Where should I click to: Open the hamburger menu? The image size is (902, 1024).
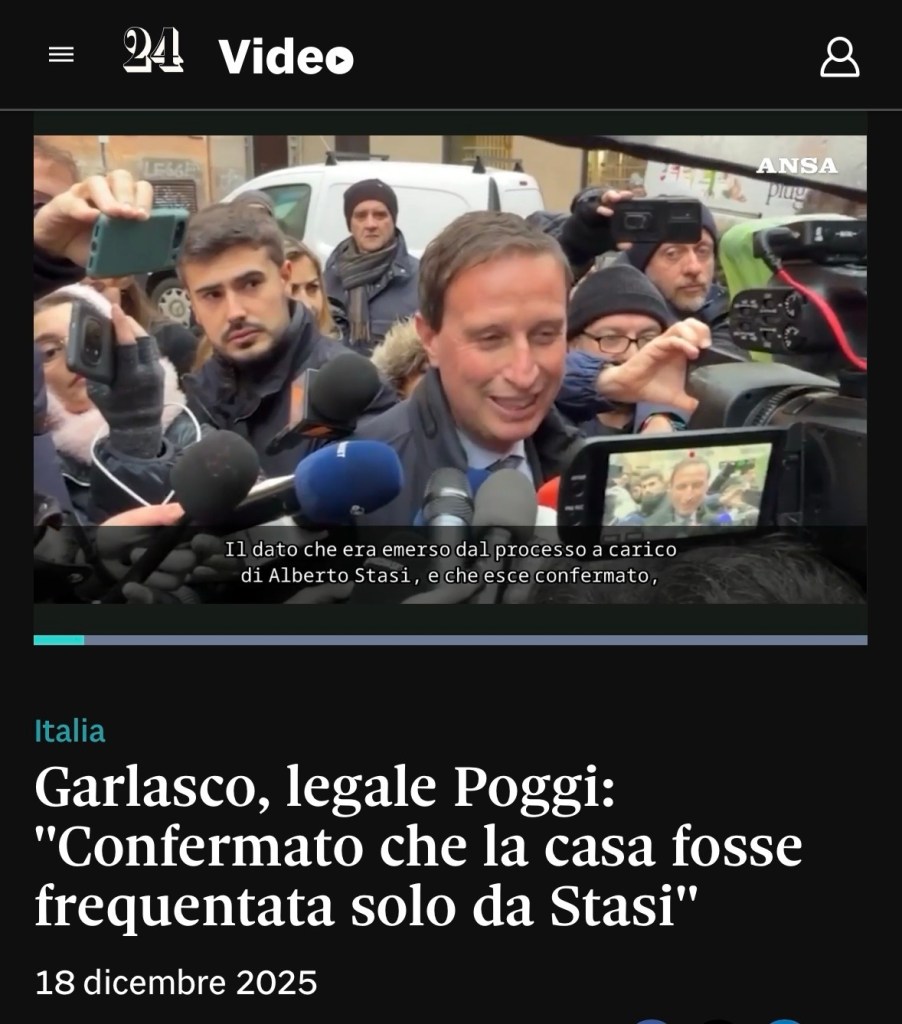click(x=61, y=55)
